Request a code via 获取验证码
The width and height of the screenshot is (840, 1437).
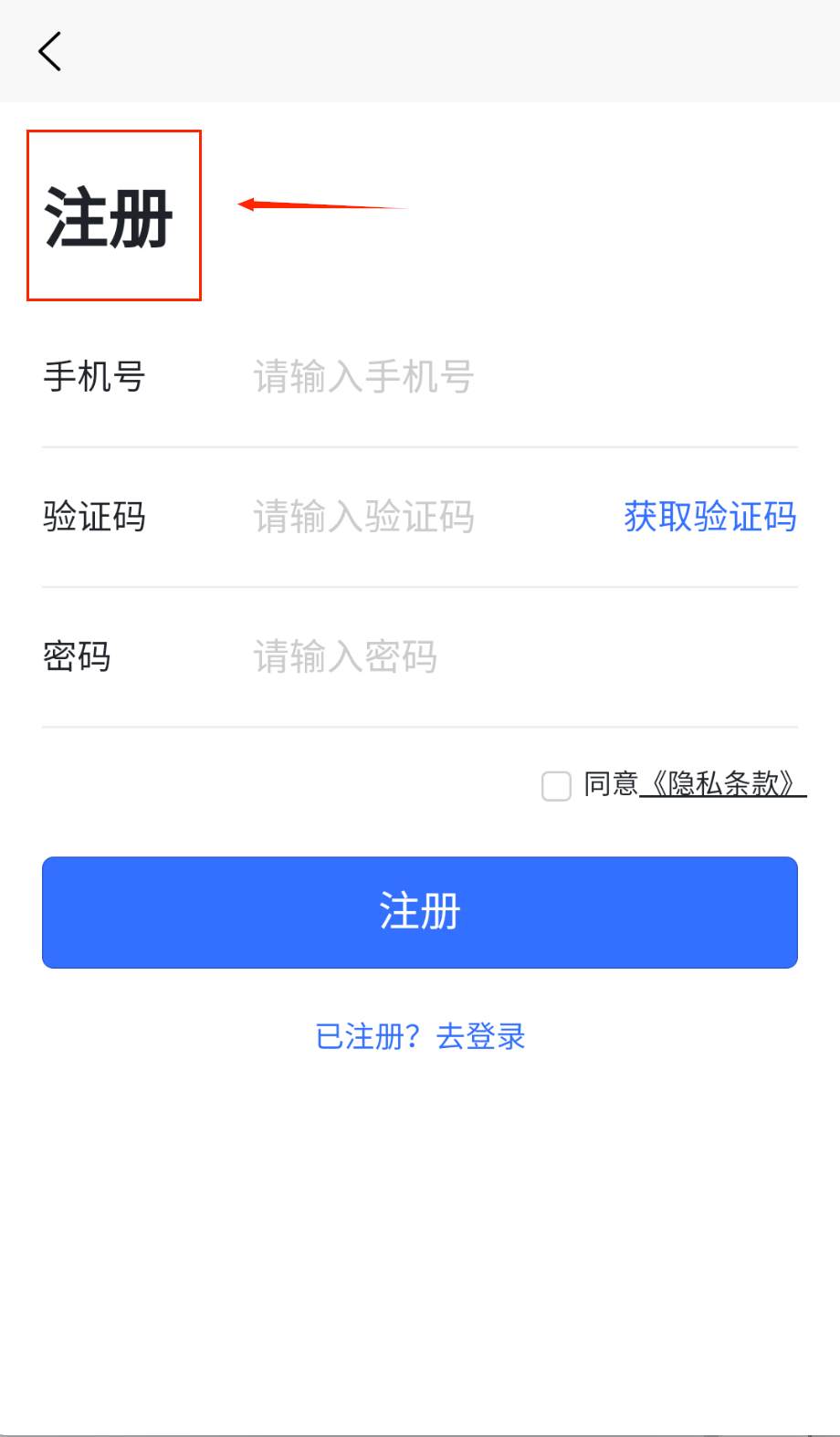[x=709, y=517]
